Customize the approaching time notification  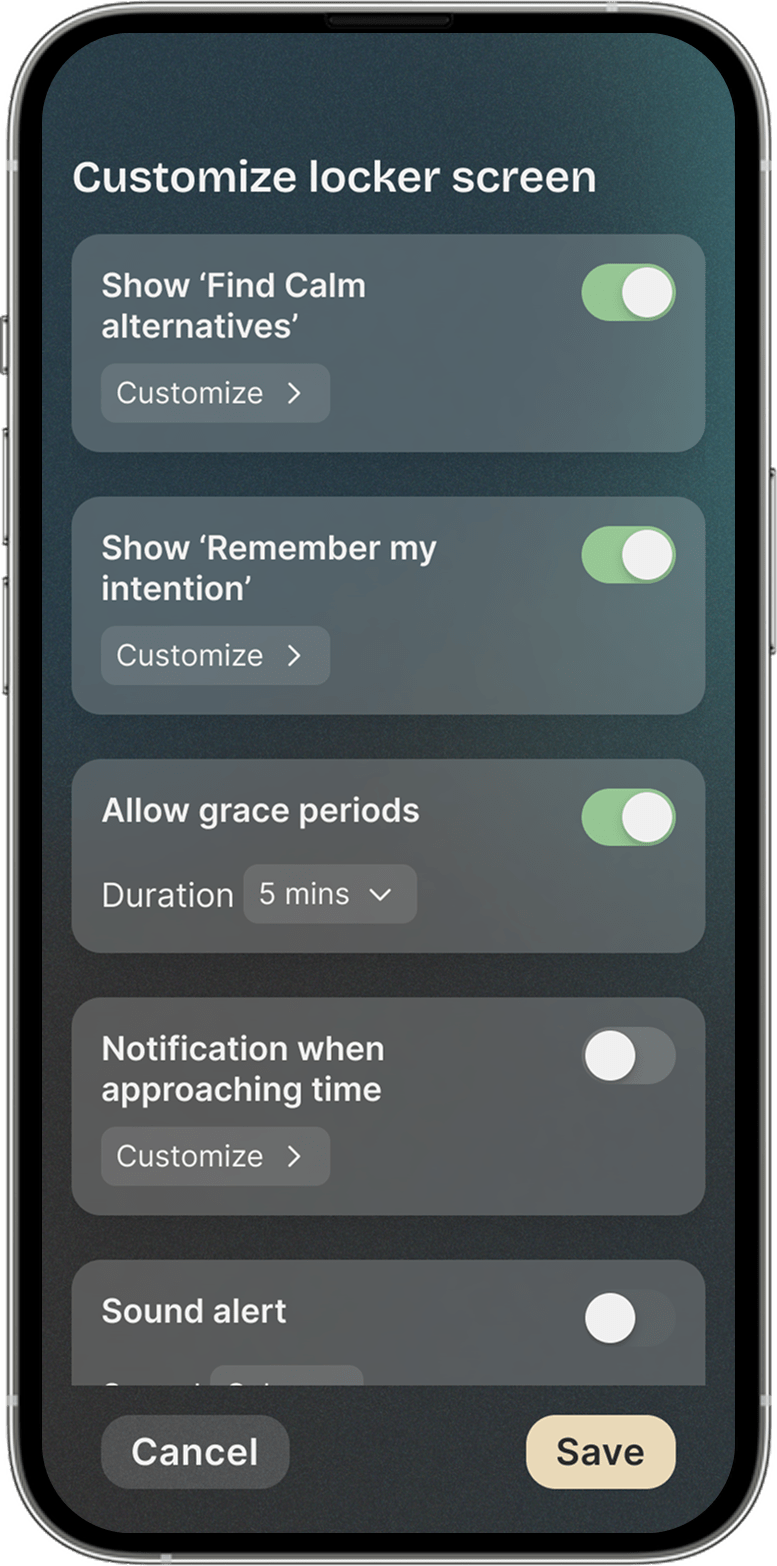[215, 1156]
